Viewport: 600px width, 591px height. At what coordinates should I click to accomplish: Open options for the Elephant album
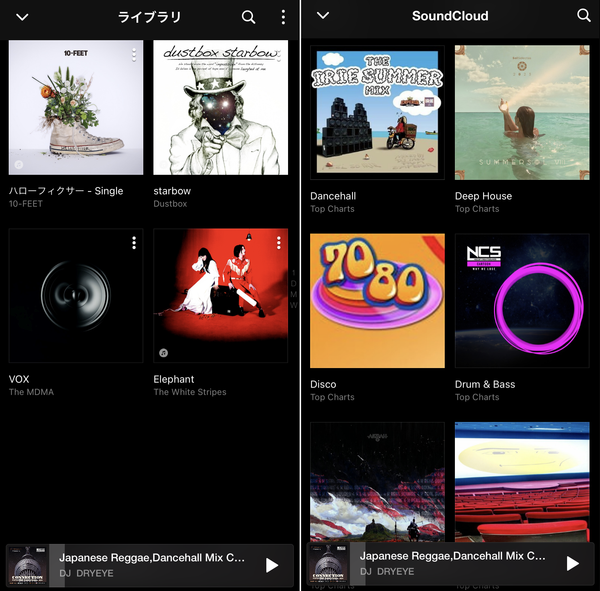coord(279,243)
